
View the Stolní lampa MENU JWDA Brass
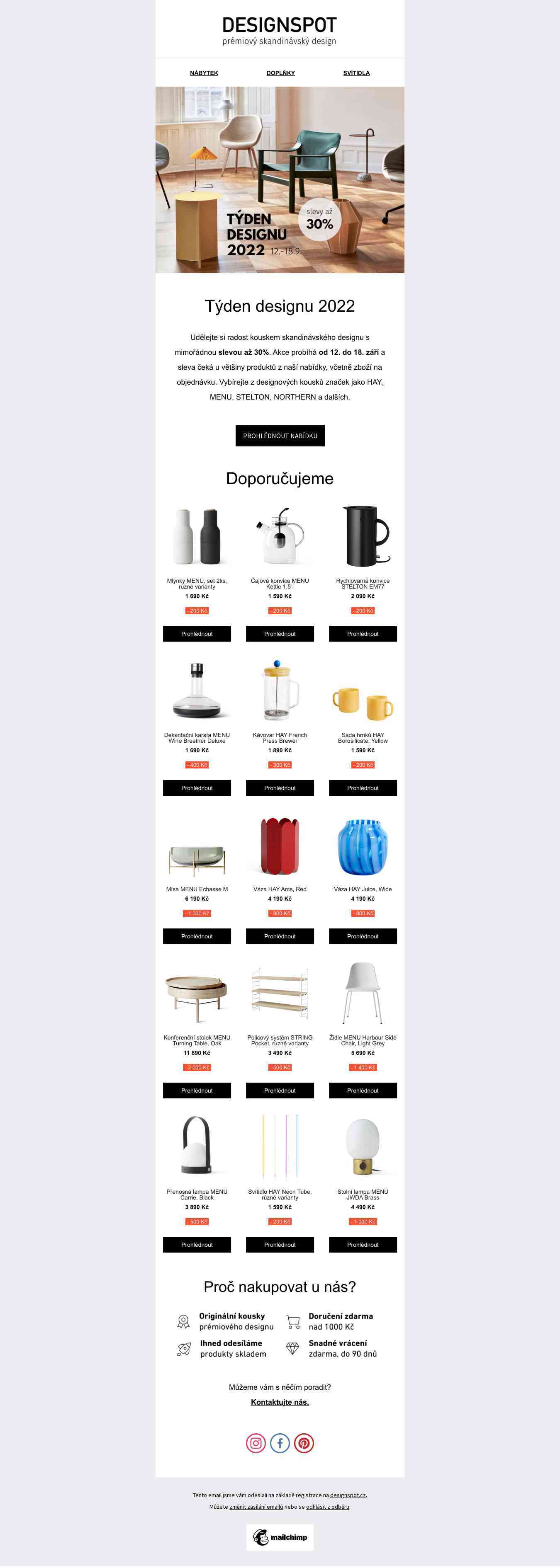click(x=363, y=1245)
